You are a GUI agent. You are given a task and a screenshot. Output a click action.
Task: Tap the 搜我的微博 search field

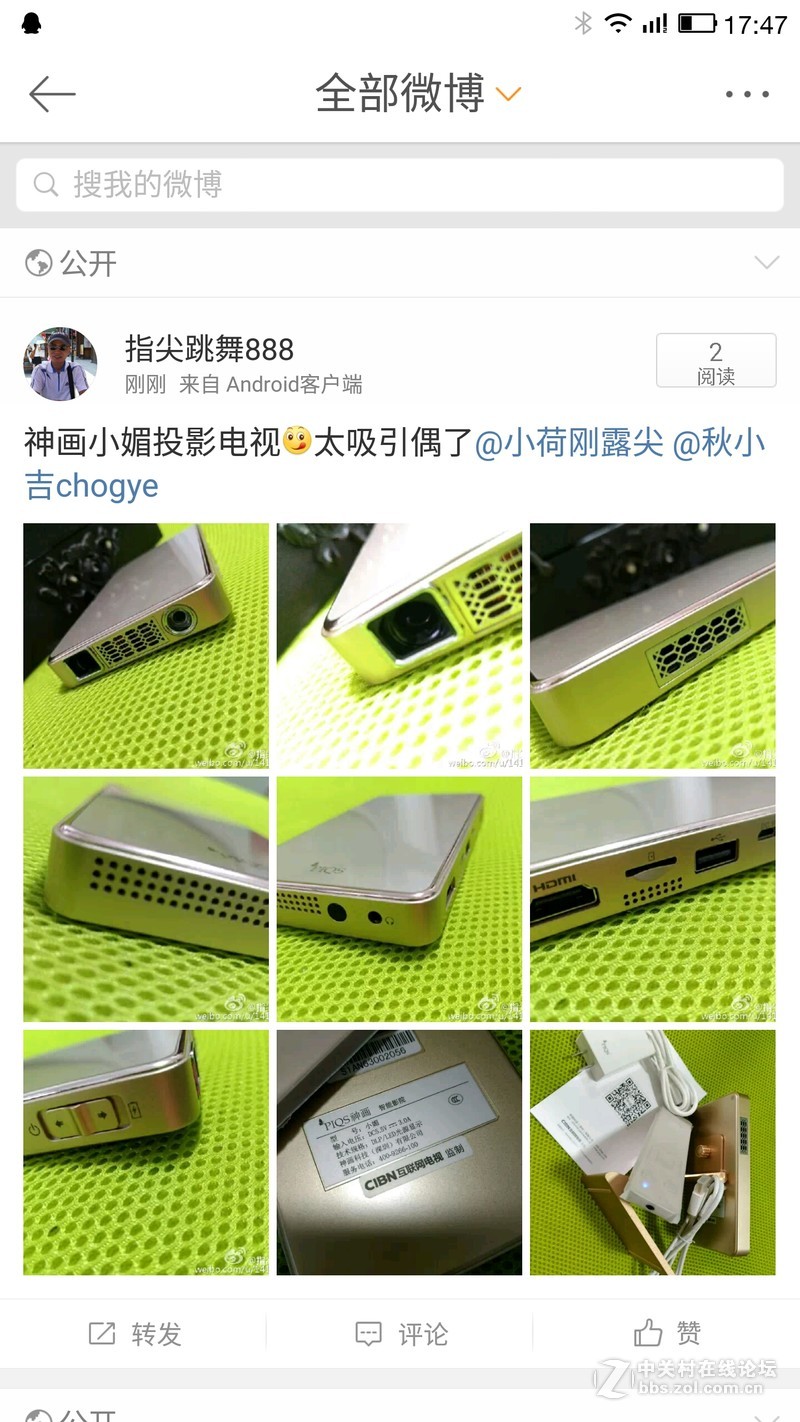(400, 184)
